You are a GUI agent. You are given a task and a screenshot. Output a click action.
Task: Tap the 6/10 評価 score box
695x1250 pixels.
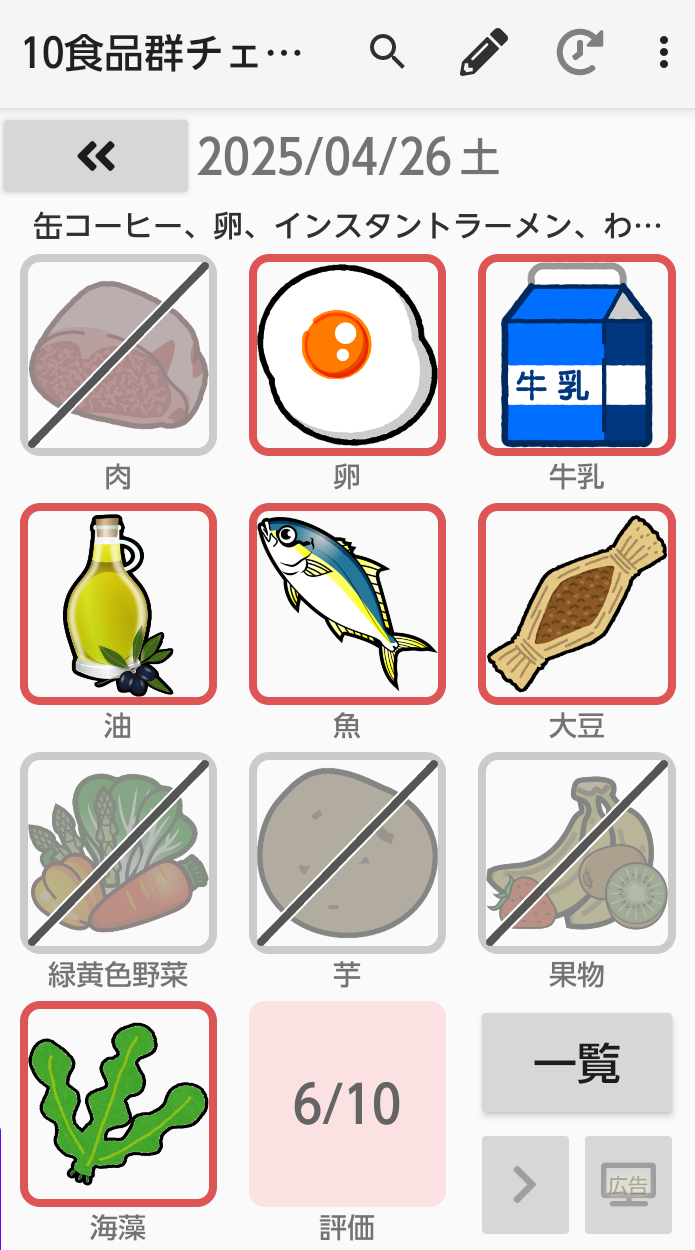[347, 1103]
